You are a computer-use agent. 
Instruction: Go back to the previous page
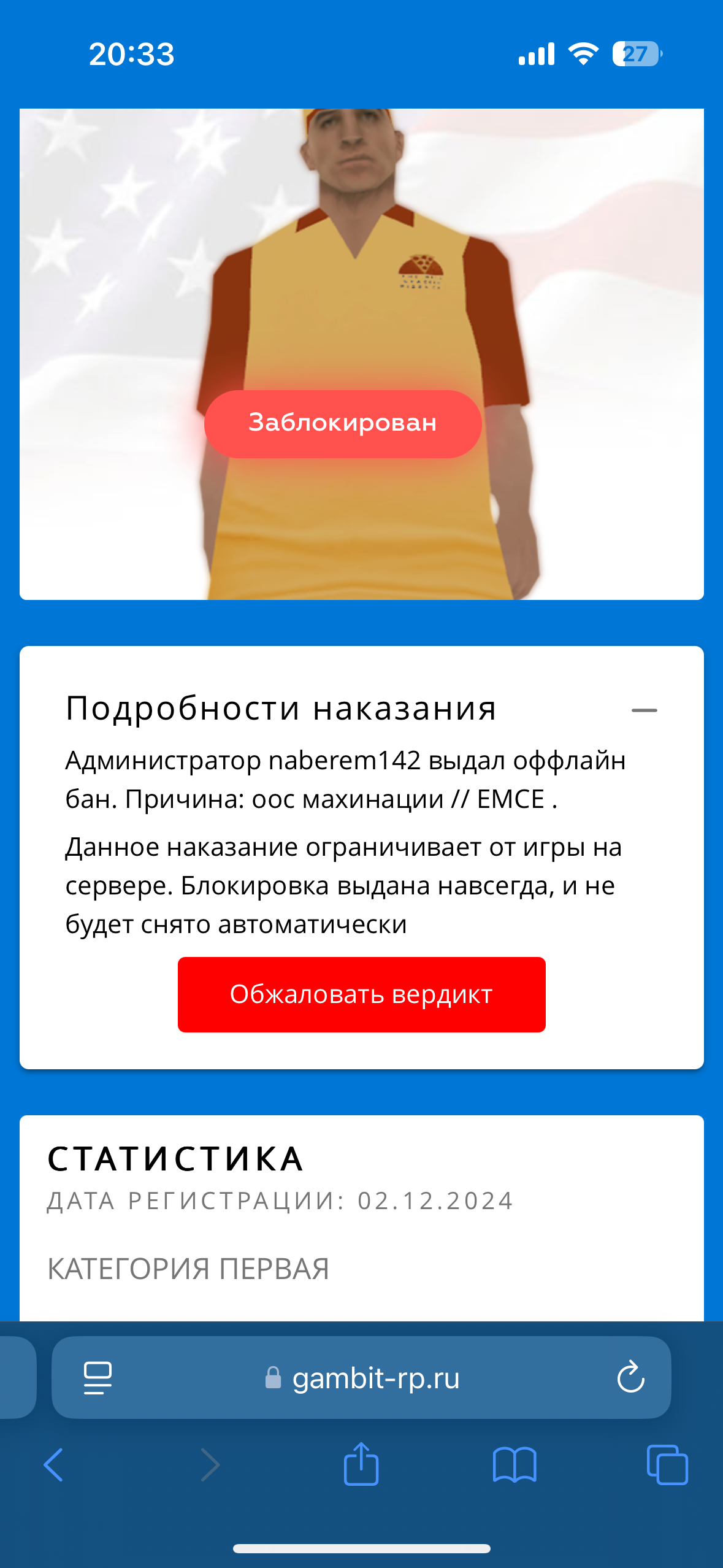tap(54, 1465)
